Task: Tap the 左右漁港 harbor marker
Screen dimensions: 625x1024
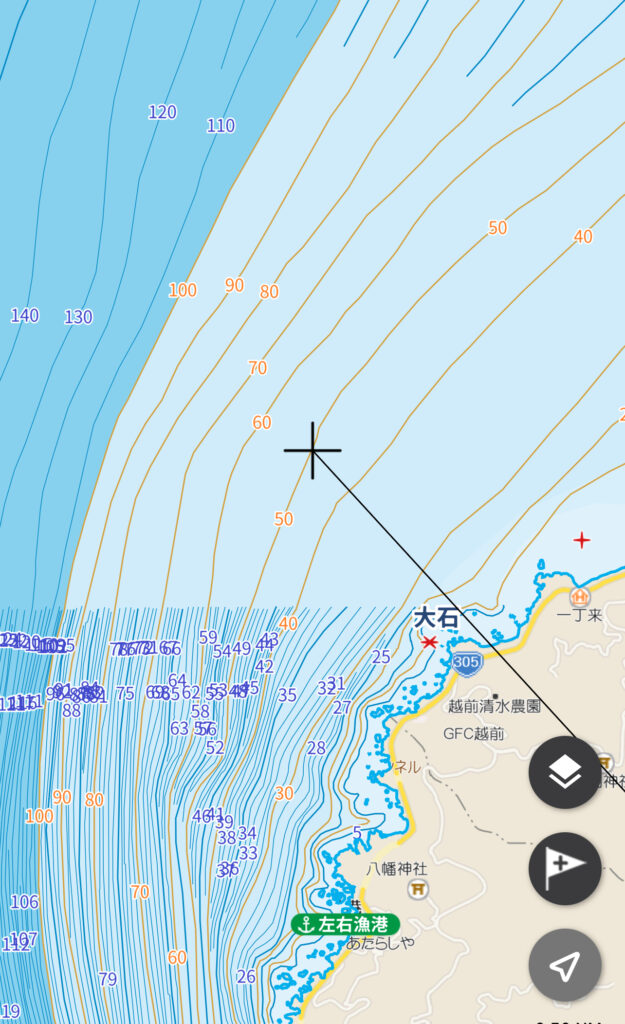Action: click(346, 924)
